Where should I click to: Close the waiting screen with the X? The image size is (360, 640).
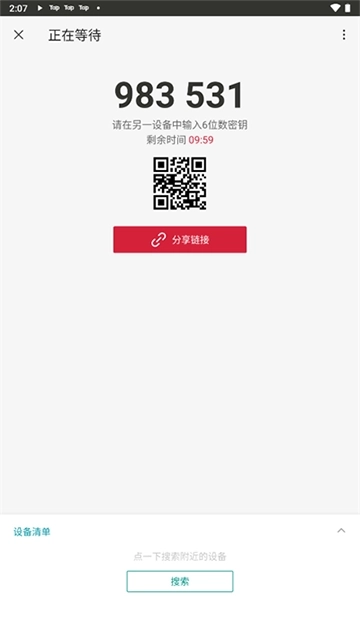click(x=19, y=35)
